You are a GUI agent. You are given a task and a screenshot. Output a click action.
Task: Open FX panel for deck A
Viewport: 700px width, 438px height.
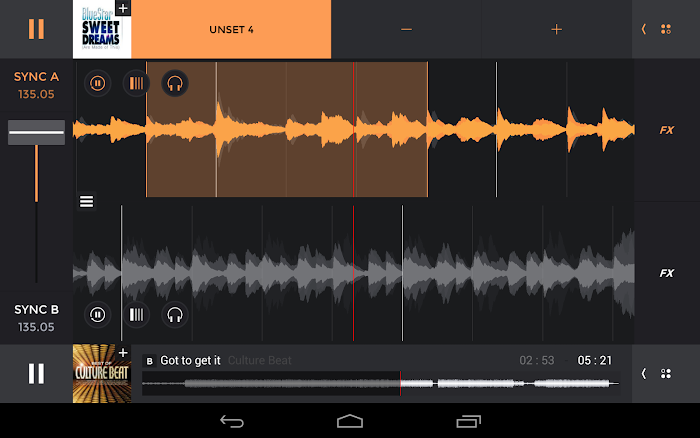click(x=666, y=130)
